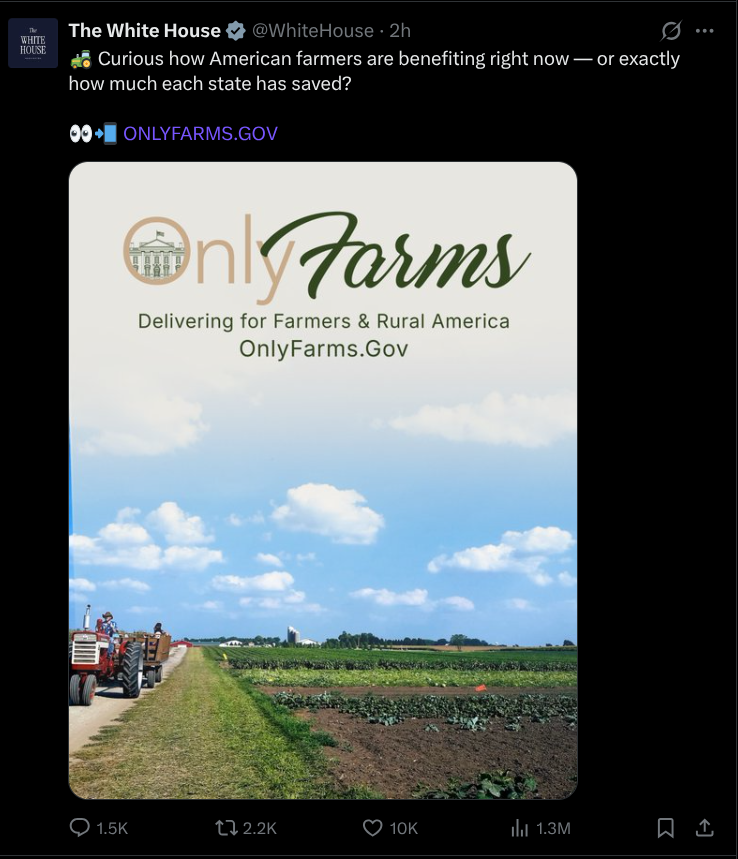View post analytics with 1.3M views
The width and height of the screenshot is (738, 859).
(520, 827)
